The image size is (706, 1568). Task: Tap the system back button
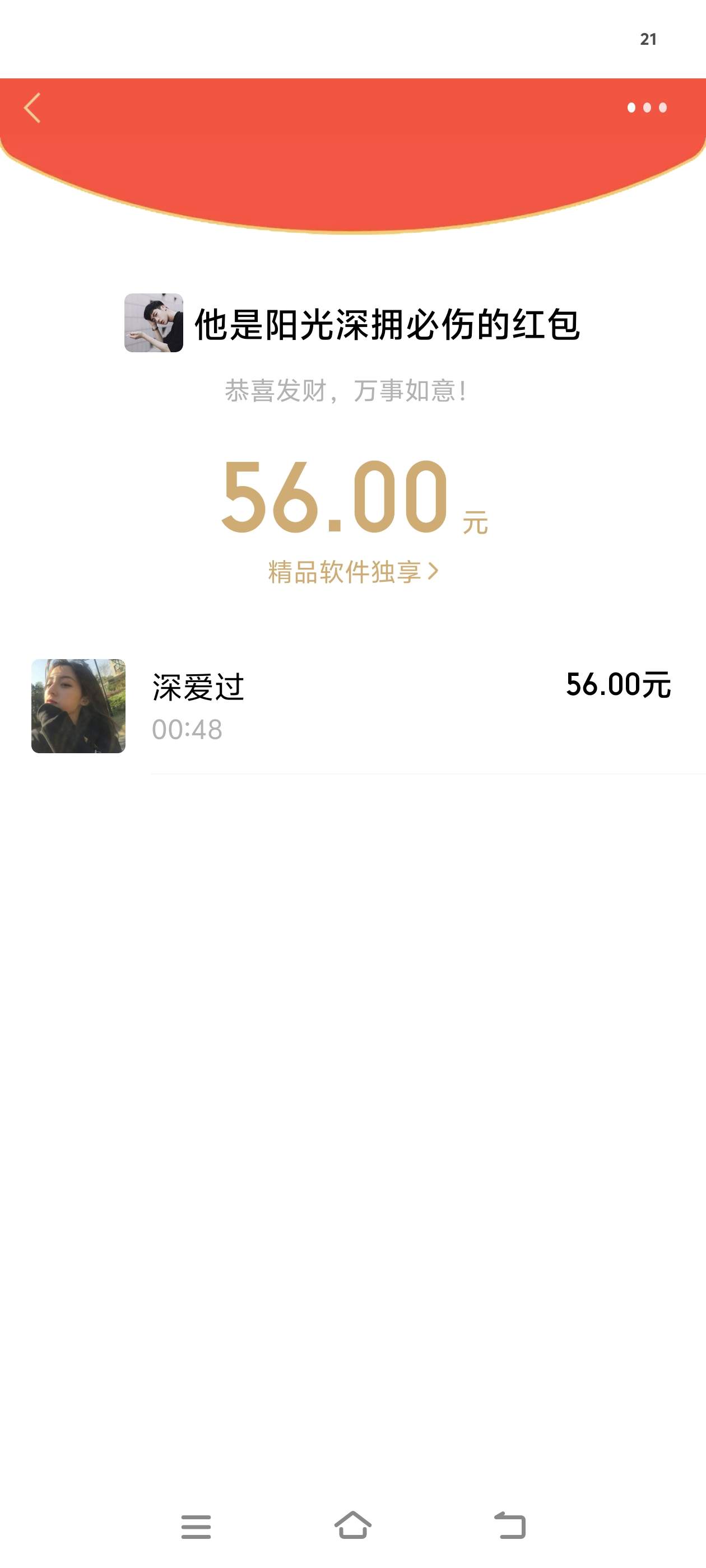(x=510, y=1525)
